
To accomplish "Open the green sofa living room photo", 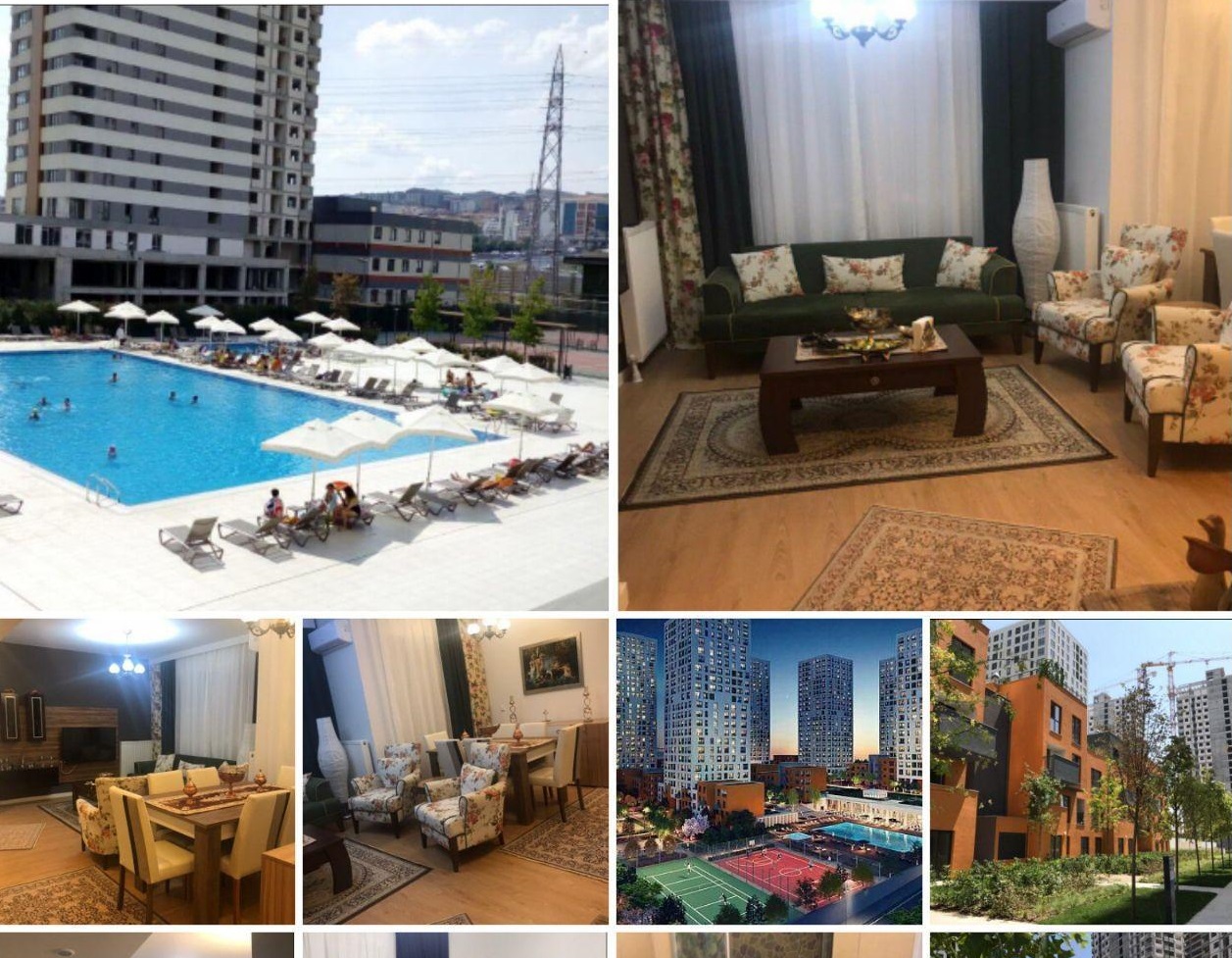I will click(x=924, y=305).
